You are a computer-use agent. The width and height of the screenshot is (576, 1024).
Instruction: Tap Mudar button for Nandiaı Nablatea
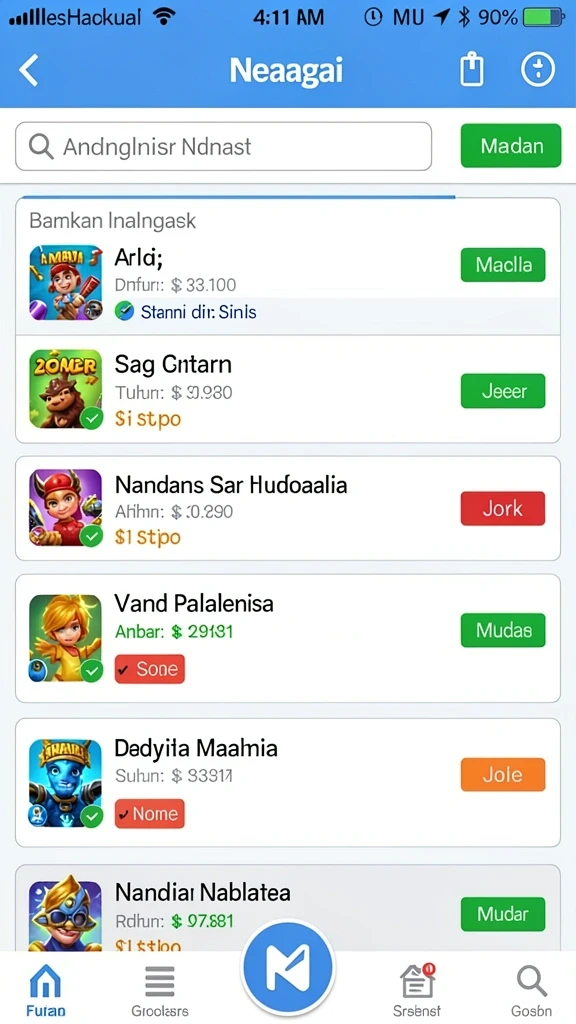coord(503,914)
